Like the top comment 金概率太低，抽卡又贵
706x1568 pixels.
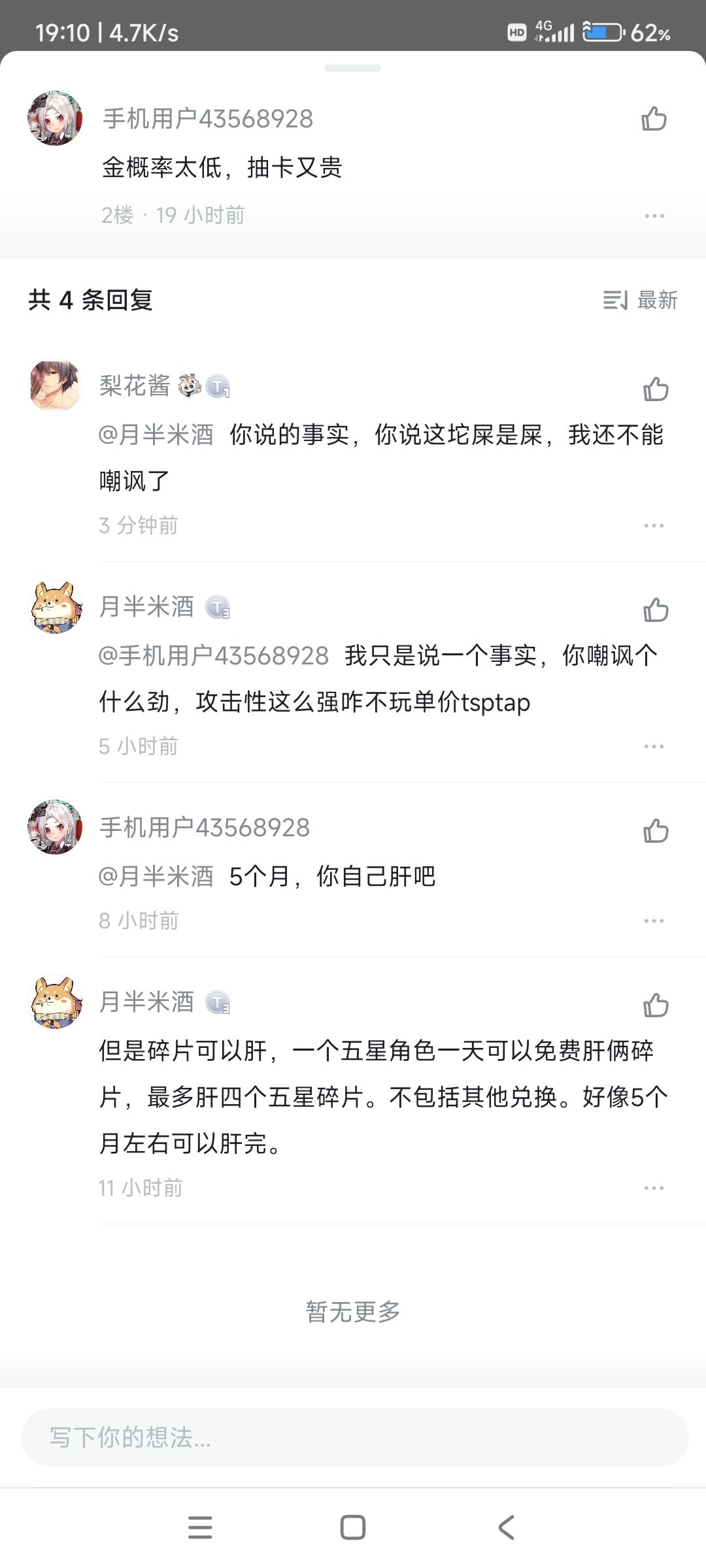tap(654, 119)
